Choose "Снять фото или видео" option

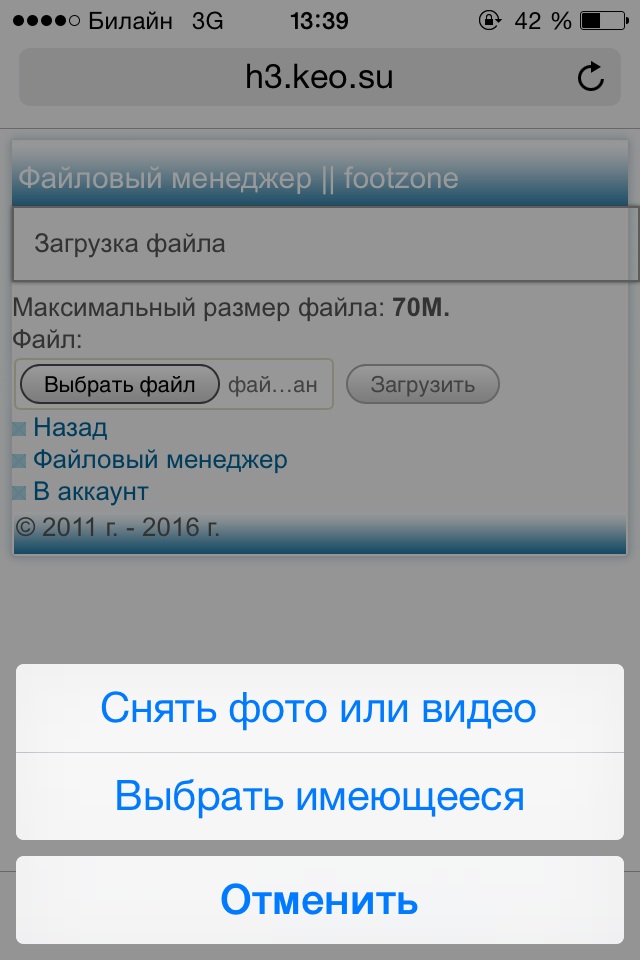319,708
